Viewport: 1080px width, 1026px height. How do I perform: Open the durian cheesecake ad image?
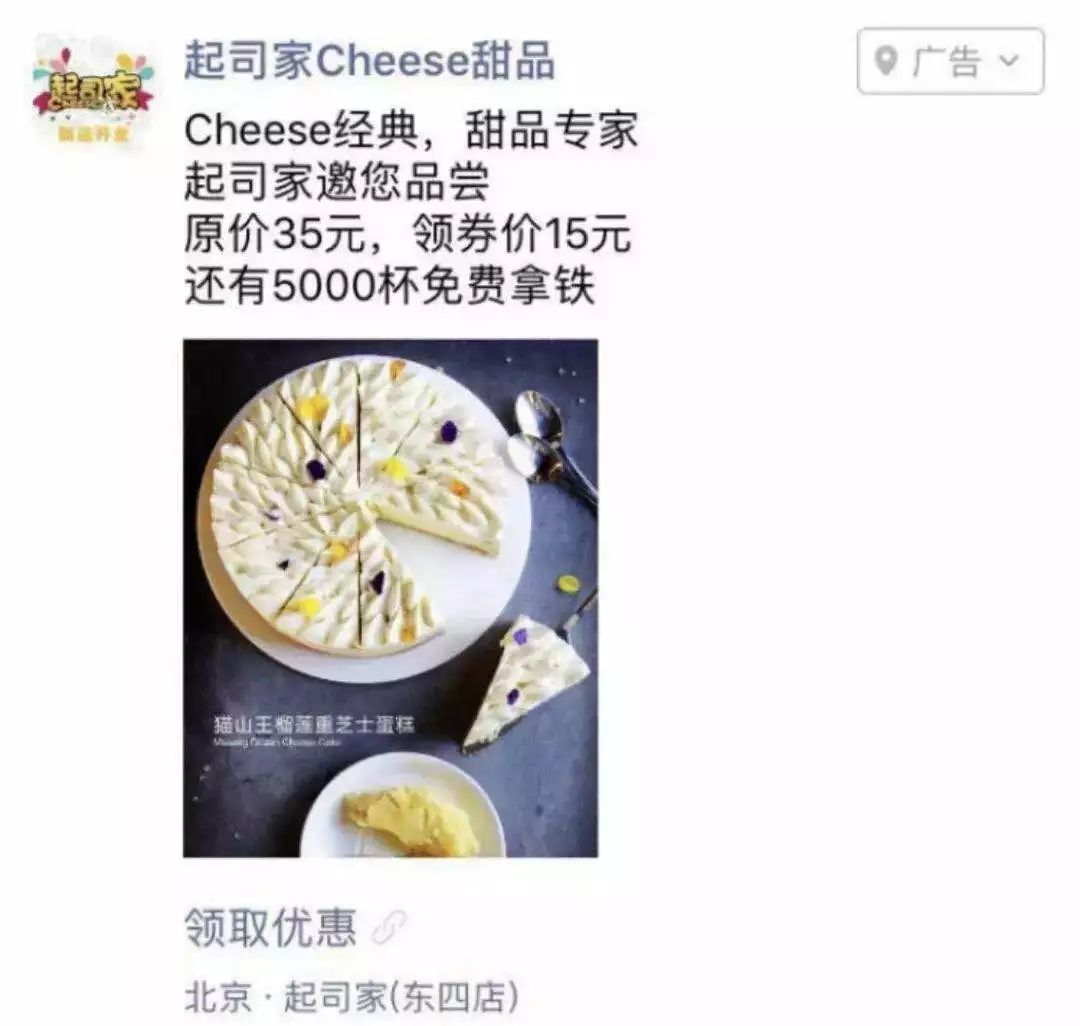tap(390, 598)
